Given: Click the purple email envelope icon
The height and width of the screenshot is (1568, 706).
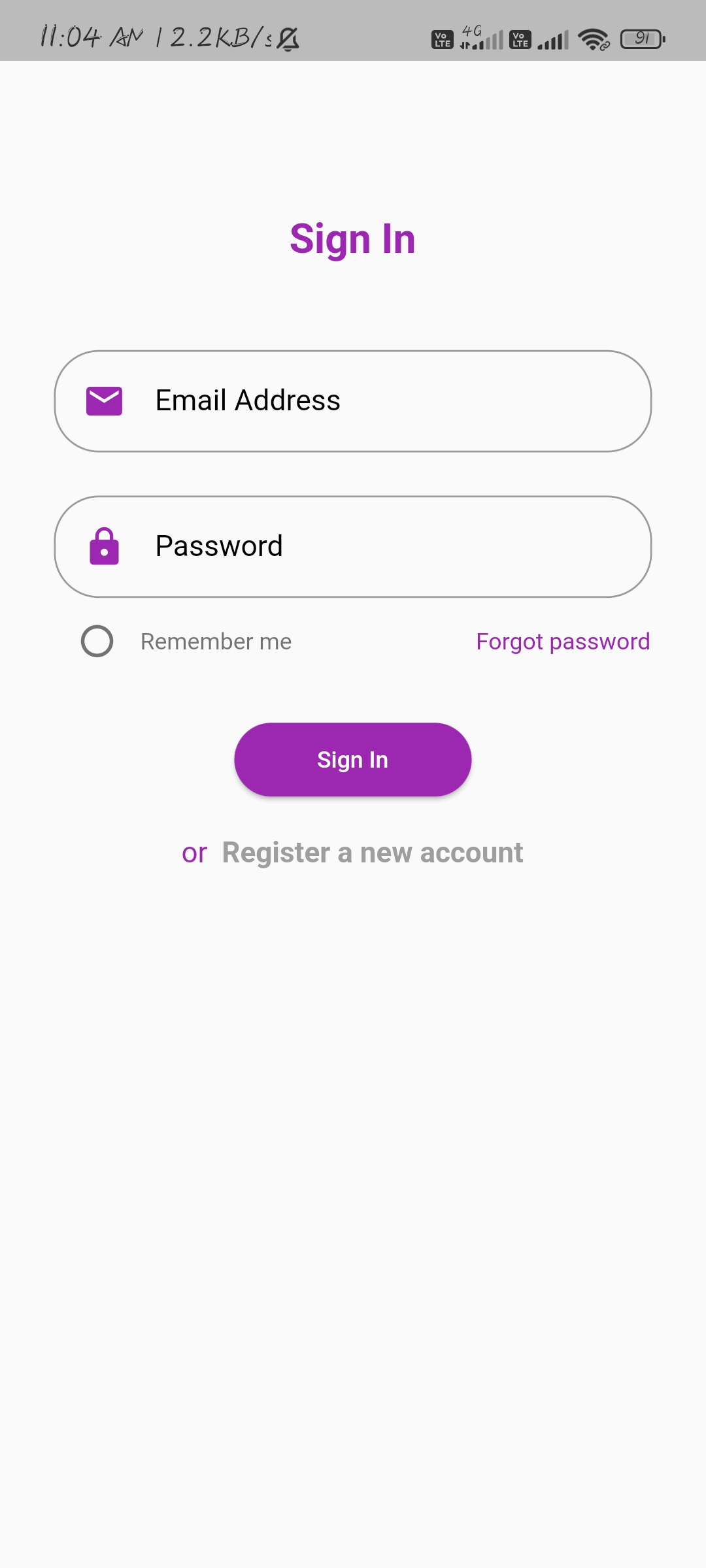Looking at the screenshot, I should 103,400.
